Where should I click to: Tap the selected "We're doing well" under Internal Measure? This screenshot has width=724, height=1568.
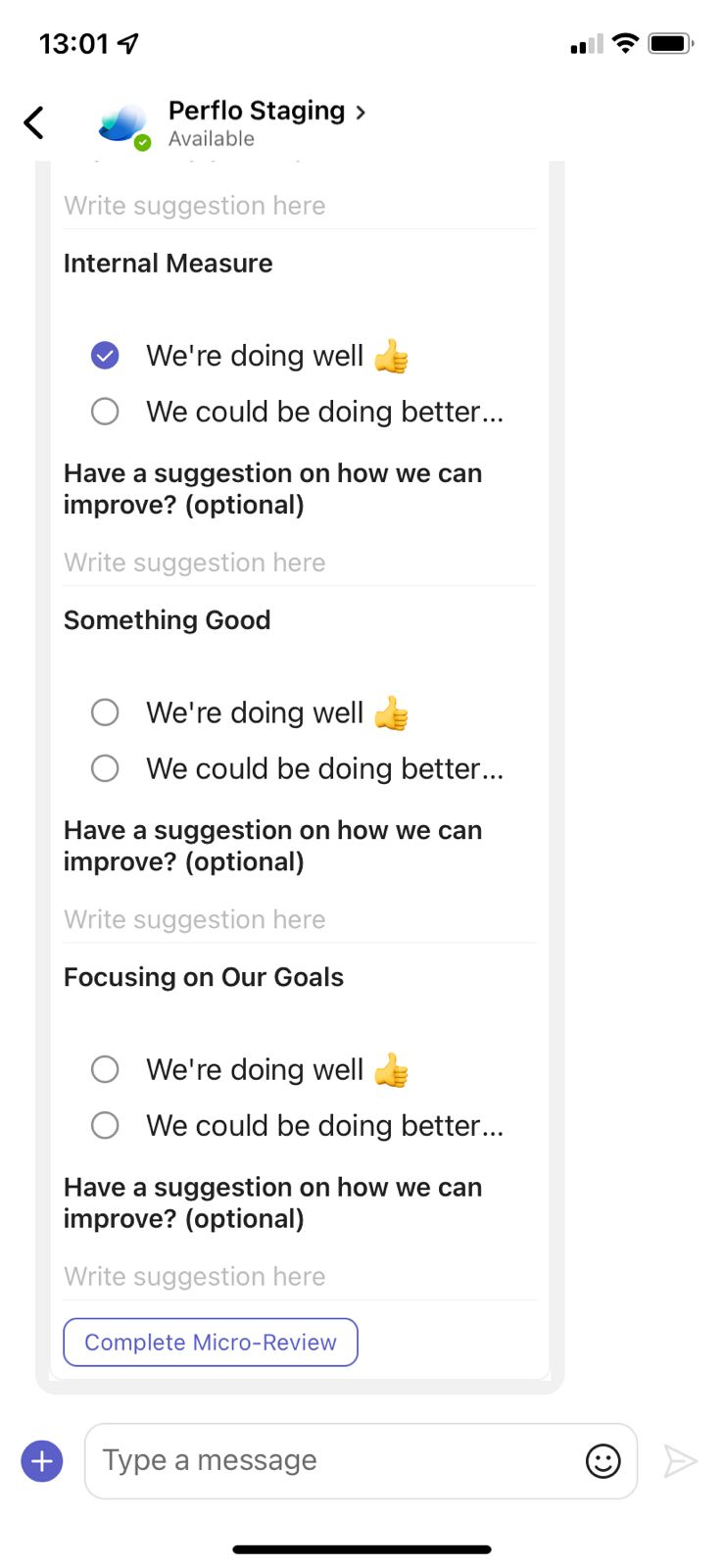[105, 356]
